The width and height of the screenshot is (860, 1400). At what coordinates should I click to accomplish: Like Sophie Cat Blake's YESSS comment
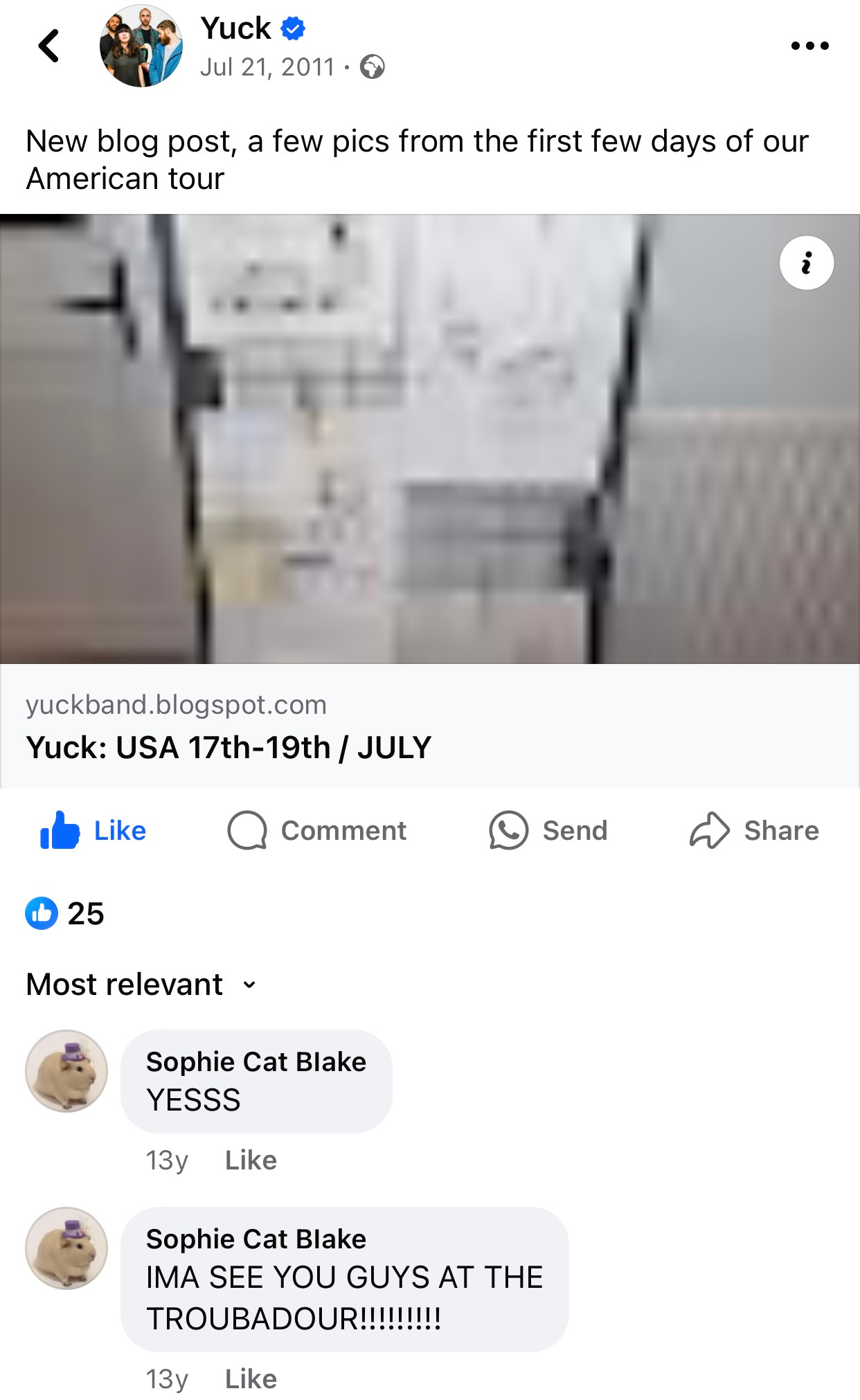pos(251,1160)
